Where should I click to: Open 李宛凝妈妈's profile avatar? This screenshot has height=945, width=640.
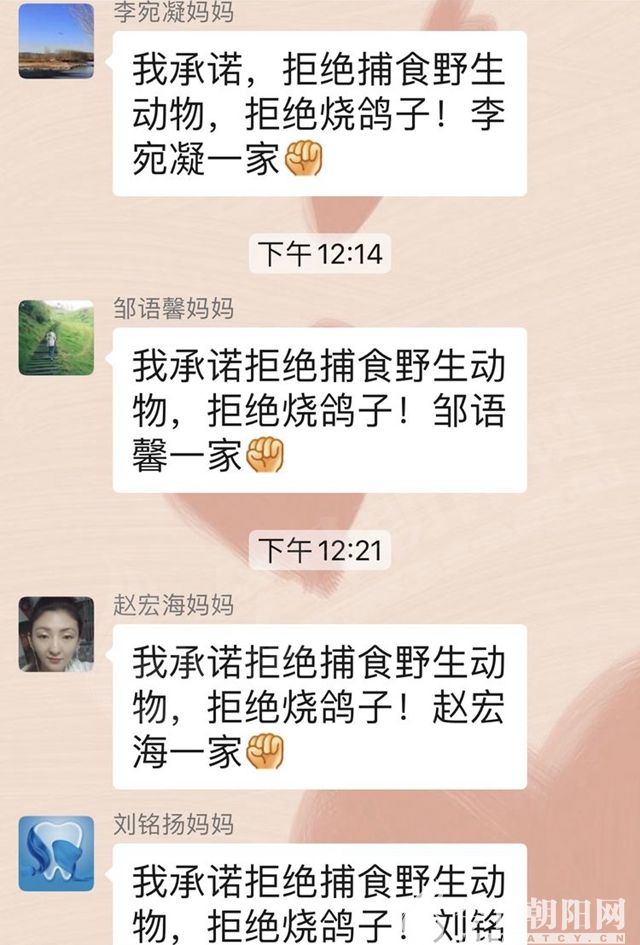56,42
